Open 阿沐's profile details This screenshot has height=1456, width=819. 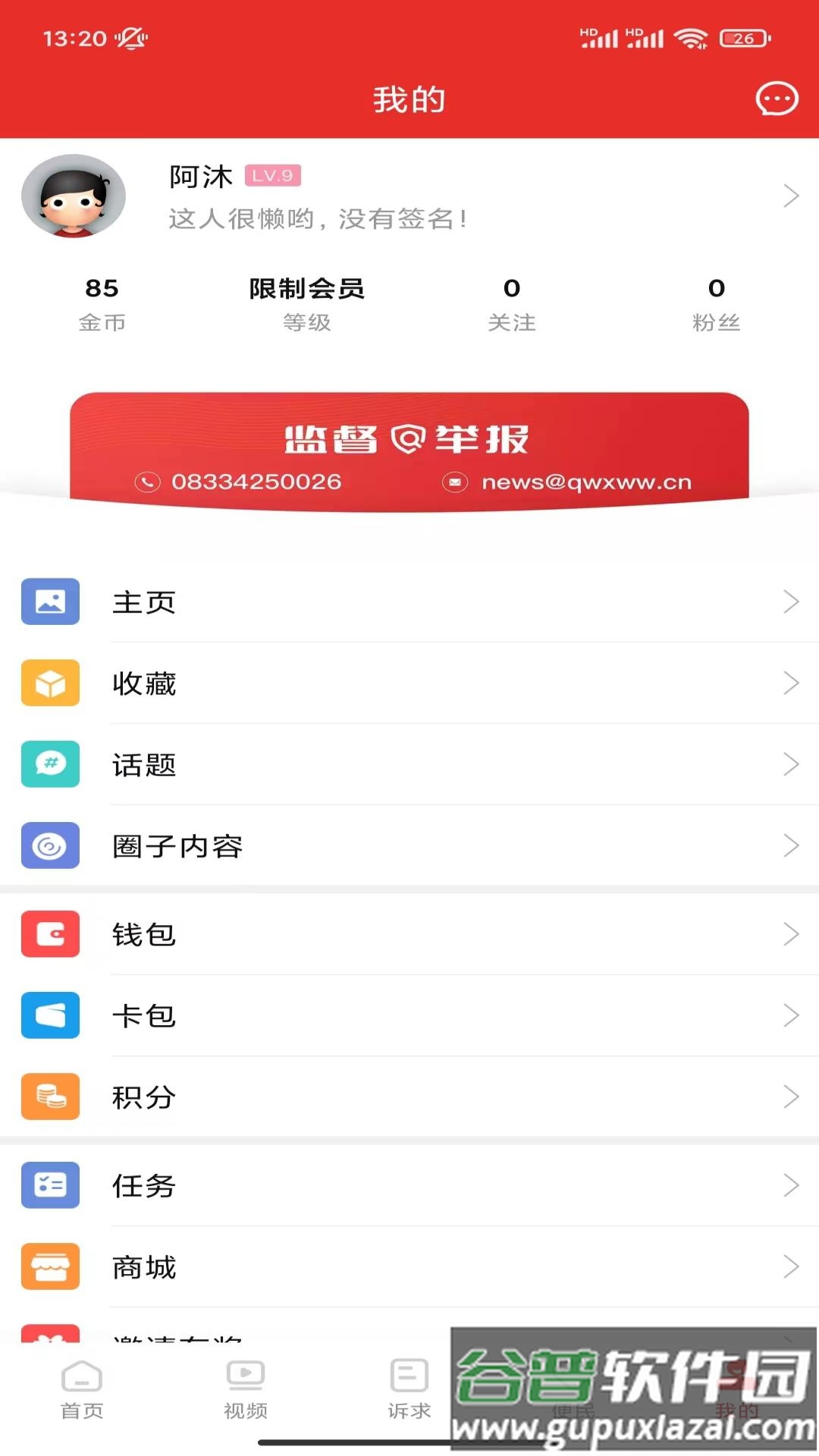coord(409,196)
